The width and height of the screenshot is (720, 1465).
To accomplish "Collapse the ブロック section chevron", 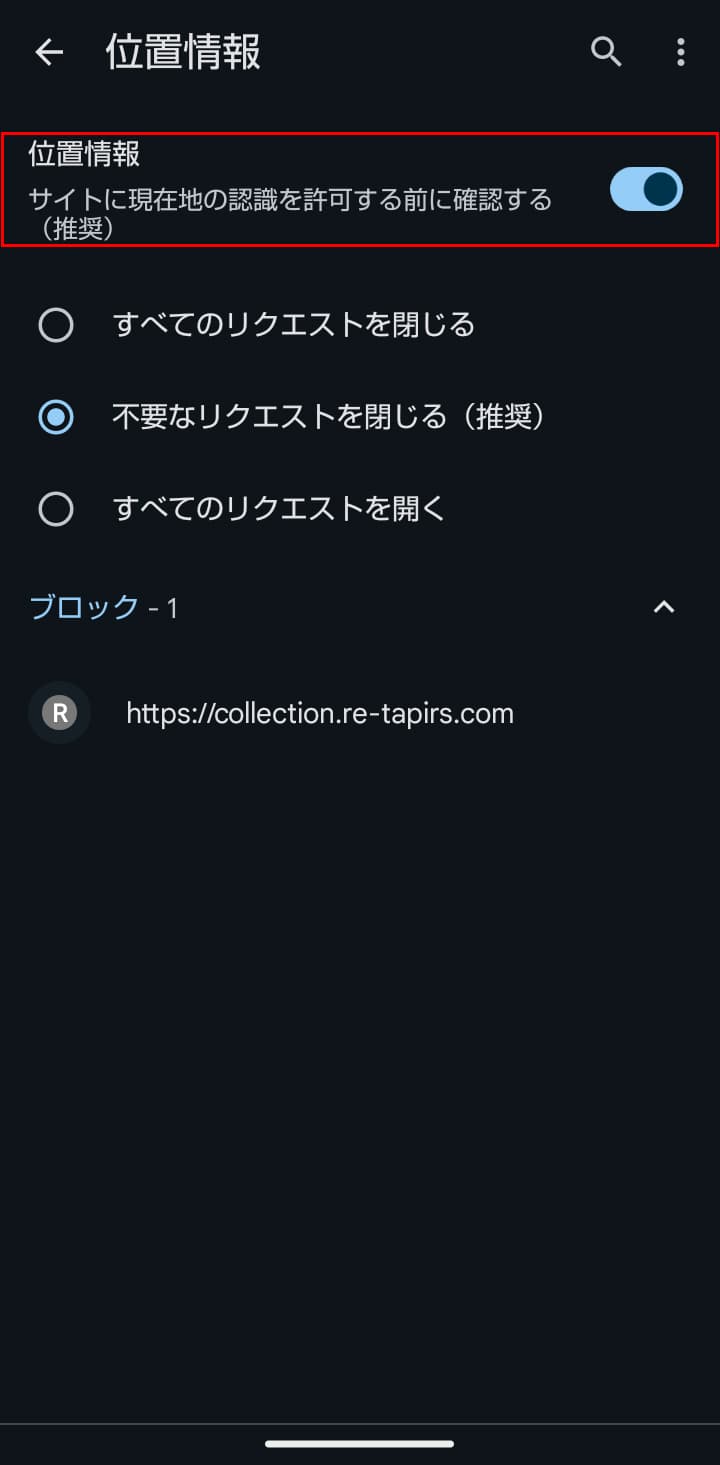I will click(x=664, y=607).
